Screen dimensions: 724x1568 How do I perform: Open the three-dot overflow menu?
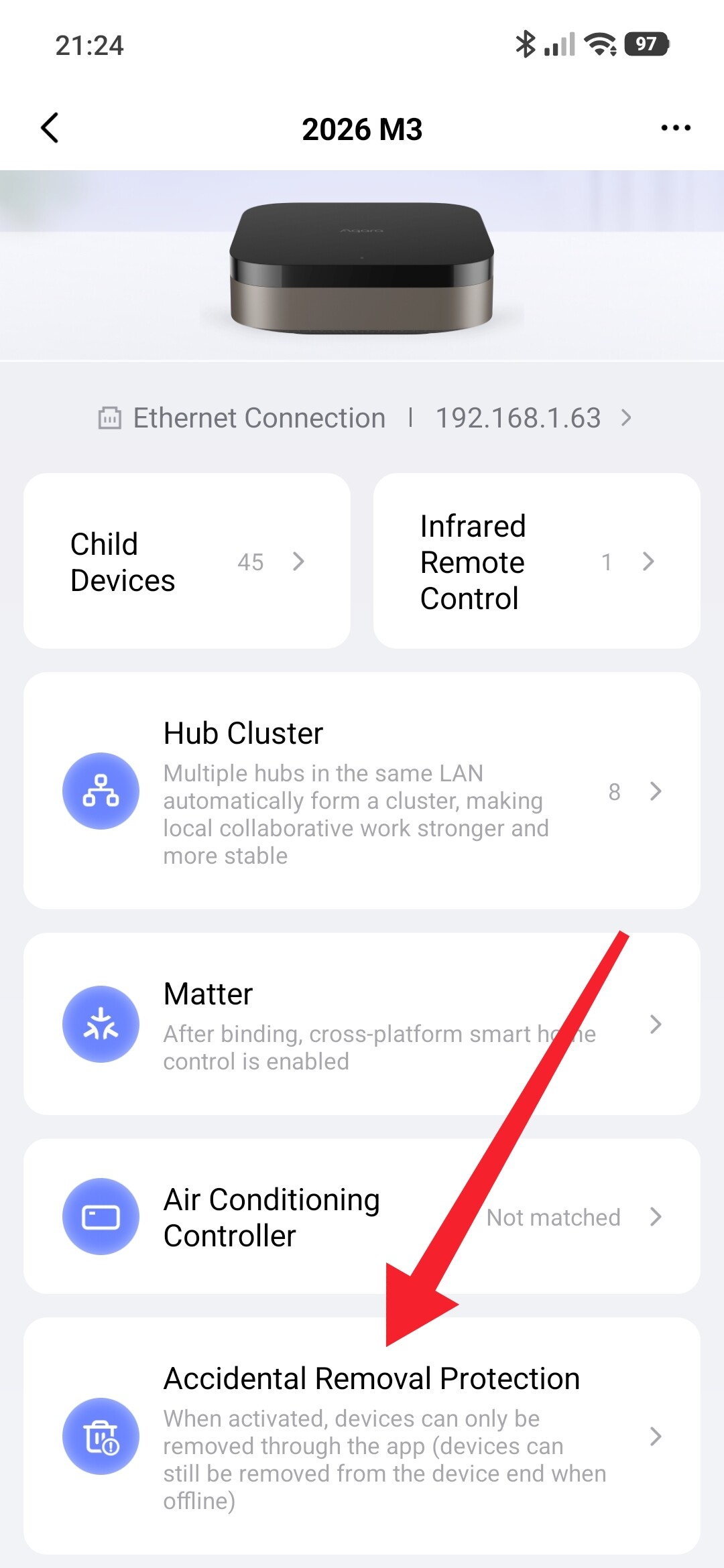click(675, 128)
